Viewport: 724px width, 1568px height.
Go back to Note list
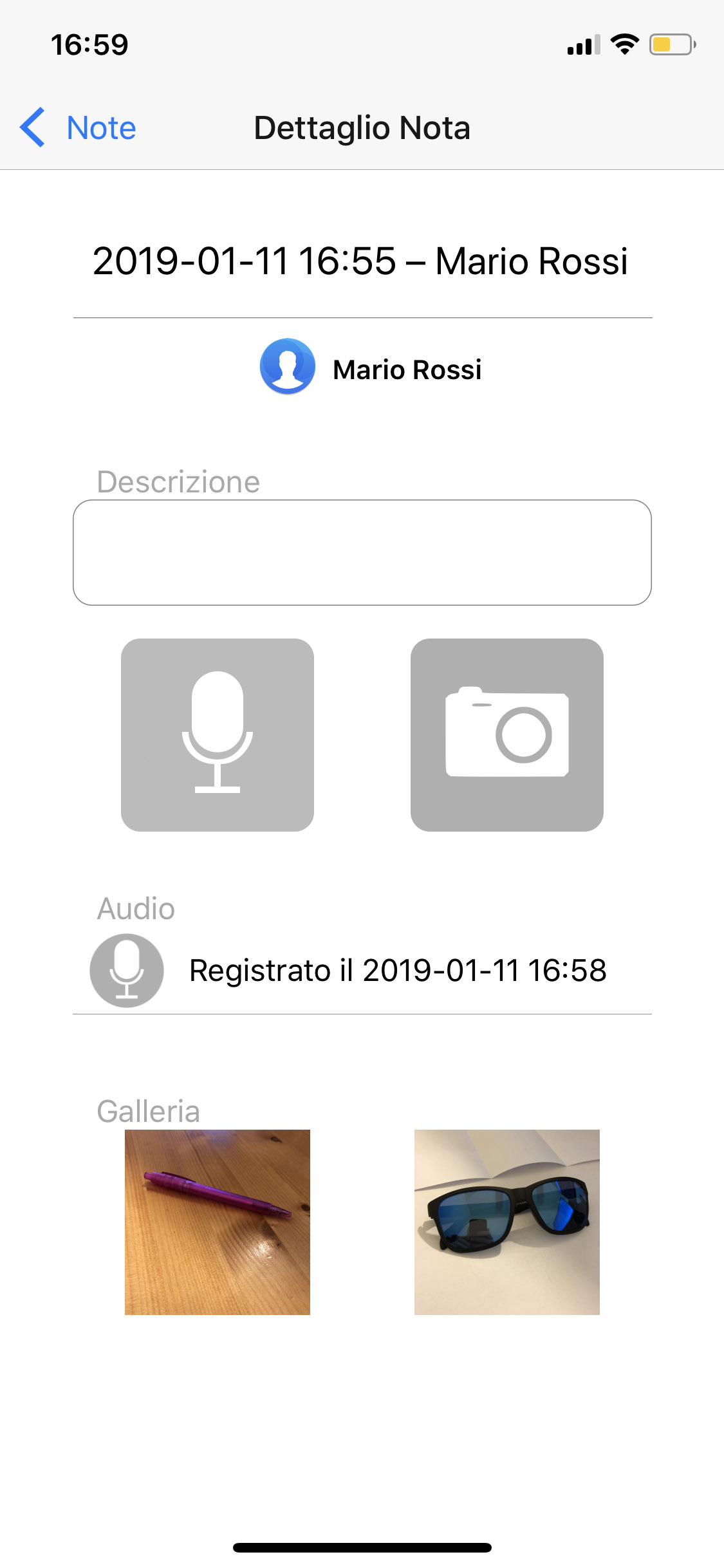pos(78,127)
